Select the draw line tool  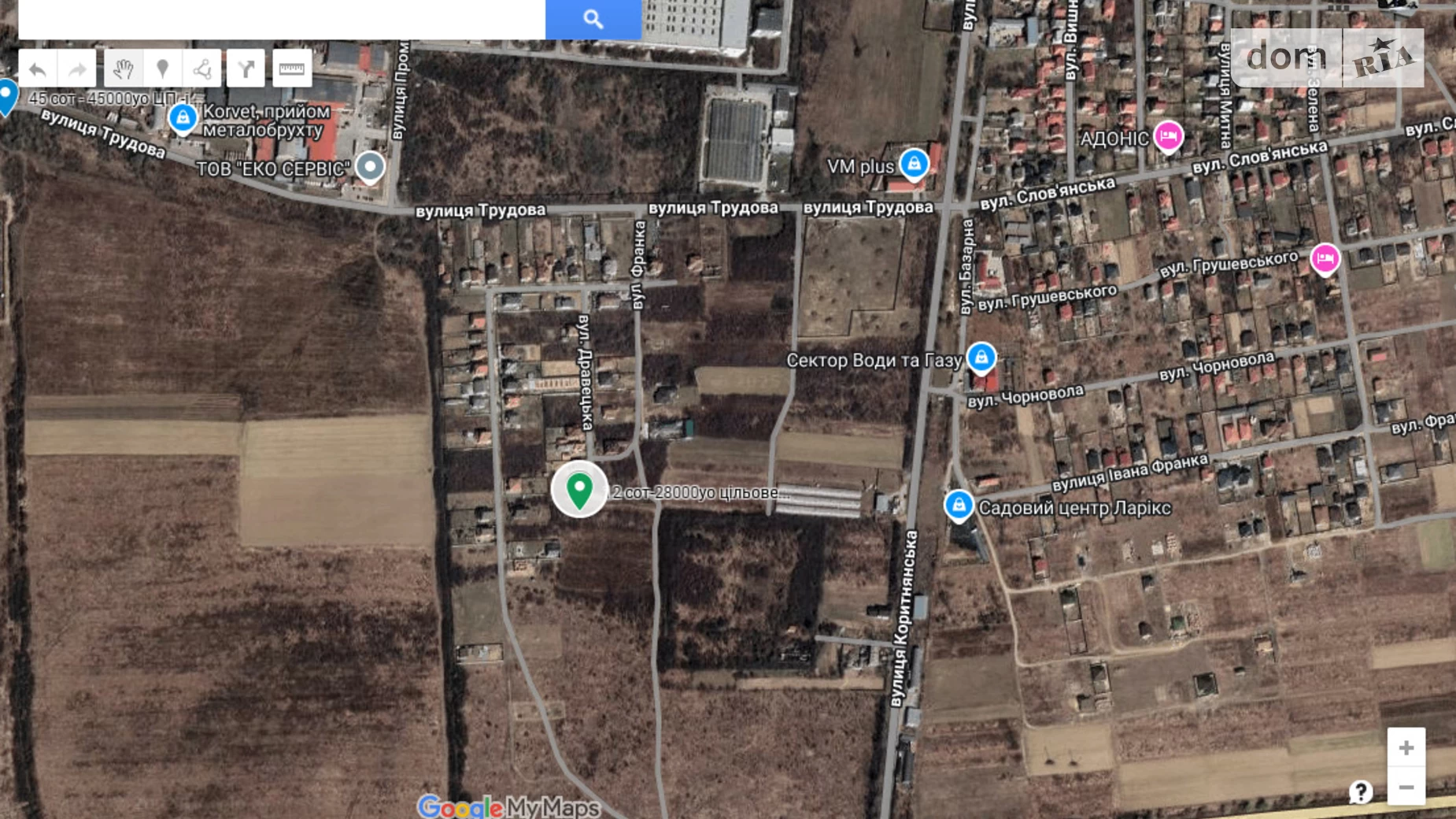click(x=202, y=69)
